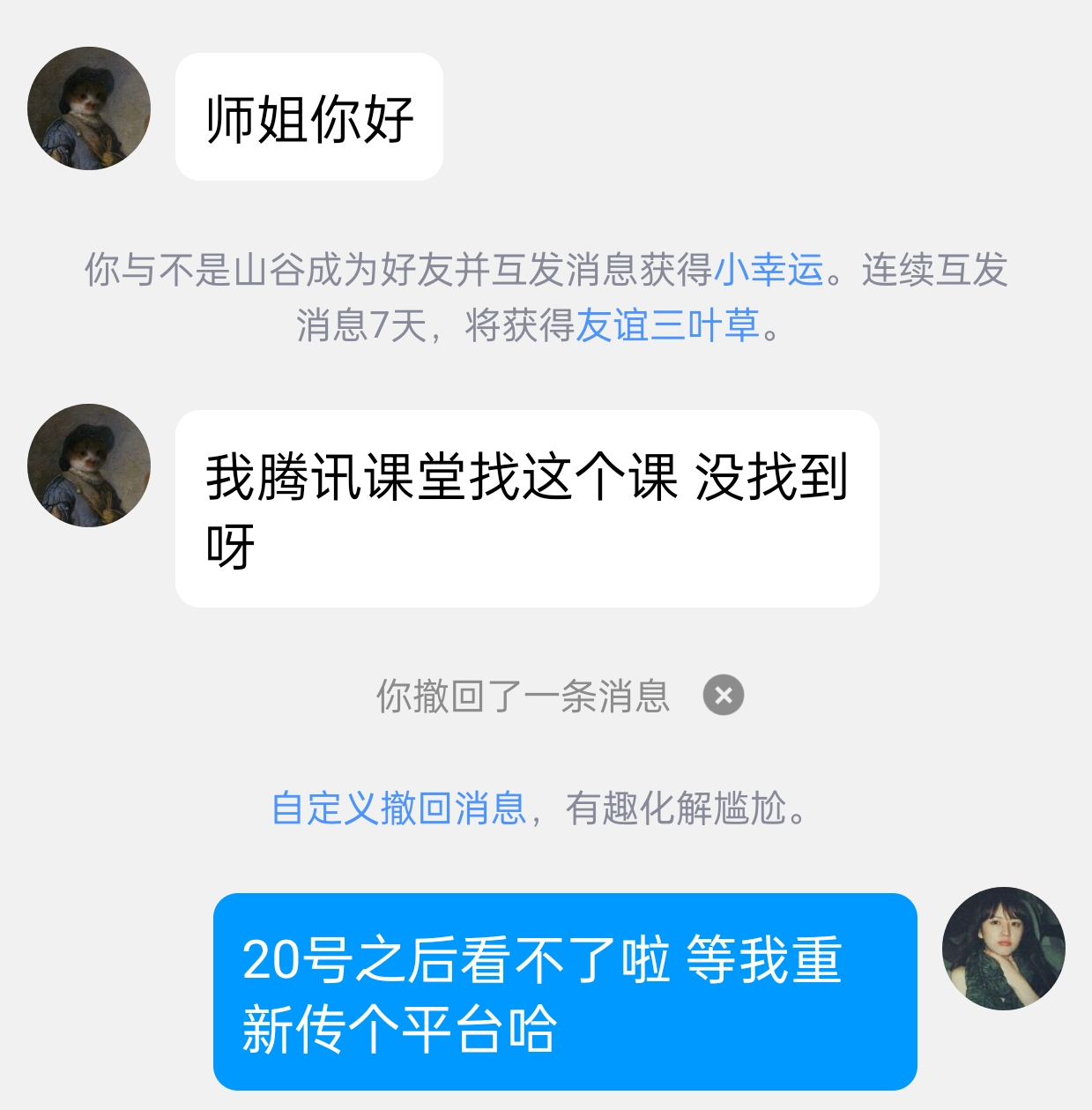Open sender's avatar beside 师姐你好
This screenshot has width=1092, height=1110.
point(89,108)
